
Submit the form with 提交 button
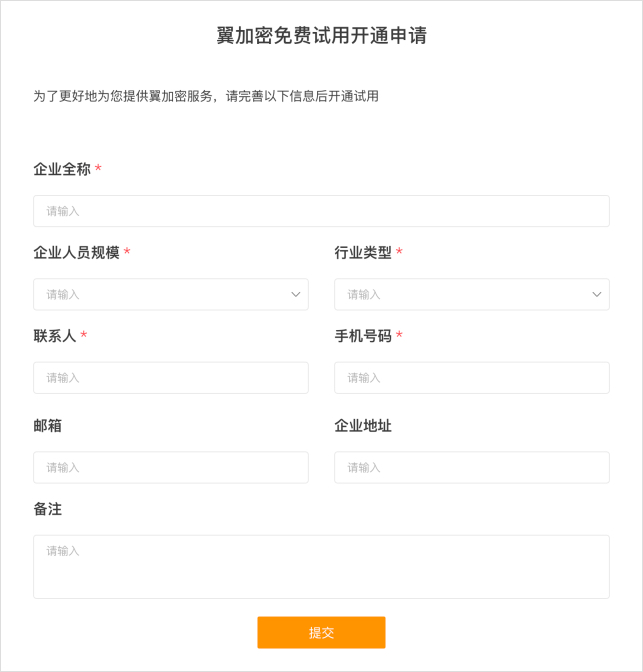[321, 632]
